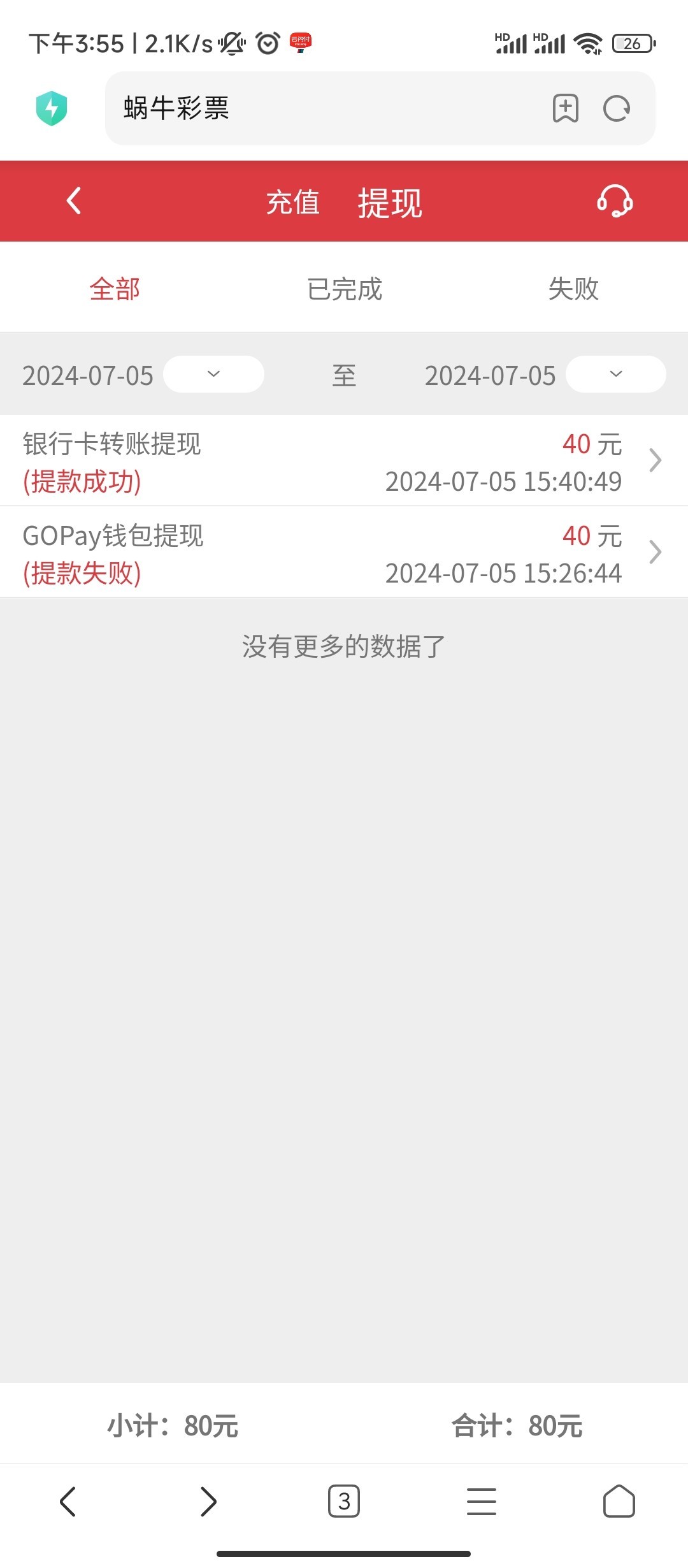Select the 提现 tab in the header
Viewport: 688px width, 1568px height.
390,203
